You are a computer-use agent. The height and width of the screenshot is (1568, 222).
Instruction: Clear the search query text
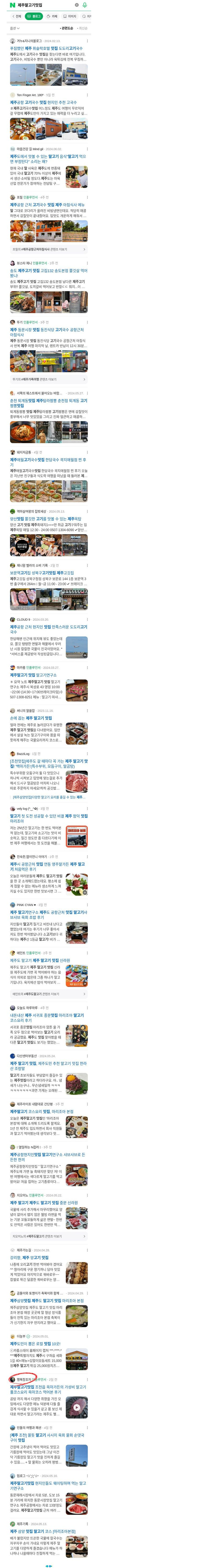tap(77, 5)
